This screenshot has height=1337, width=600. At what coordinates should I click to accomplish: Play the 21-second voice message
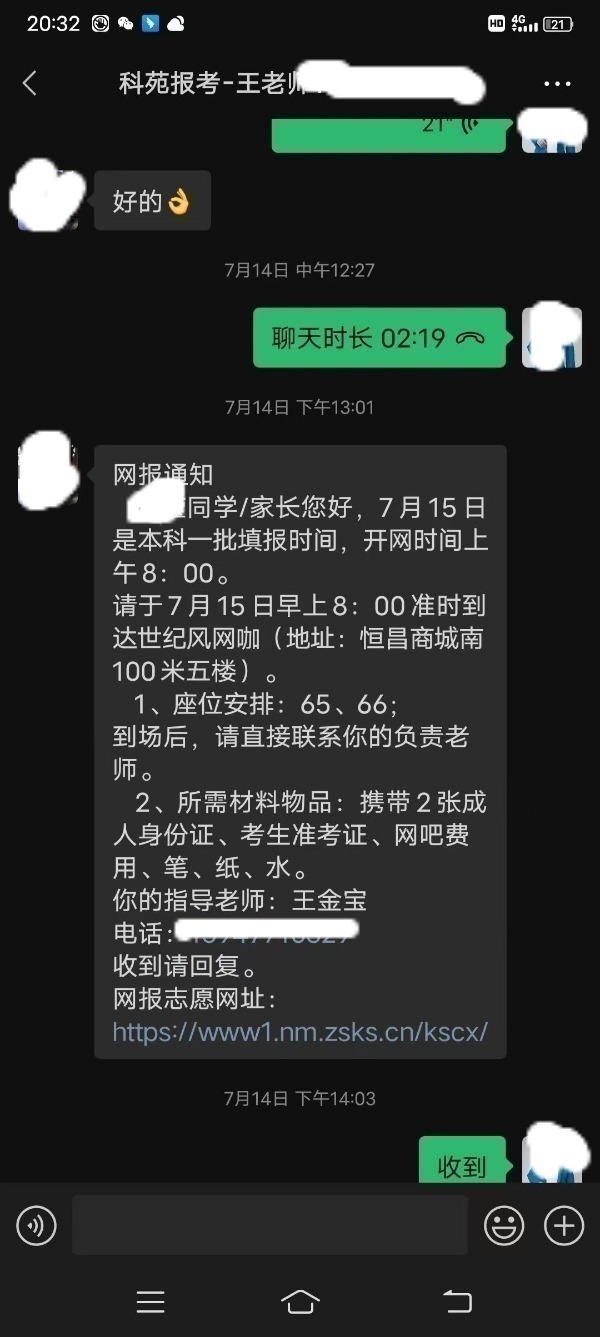(x=389, y=132)
